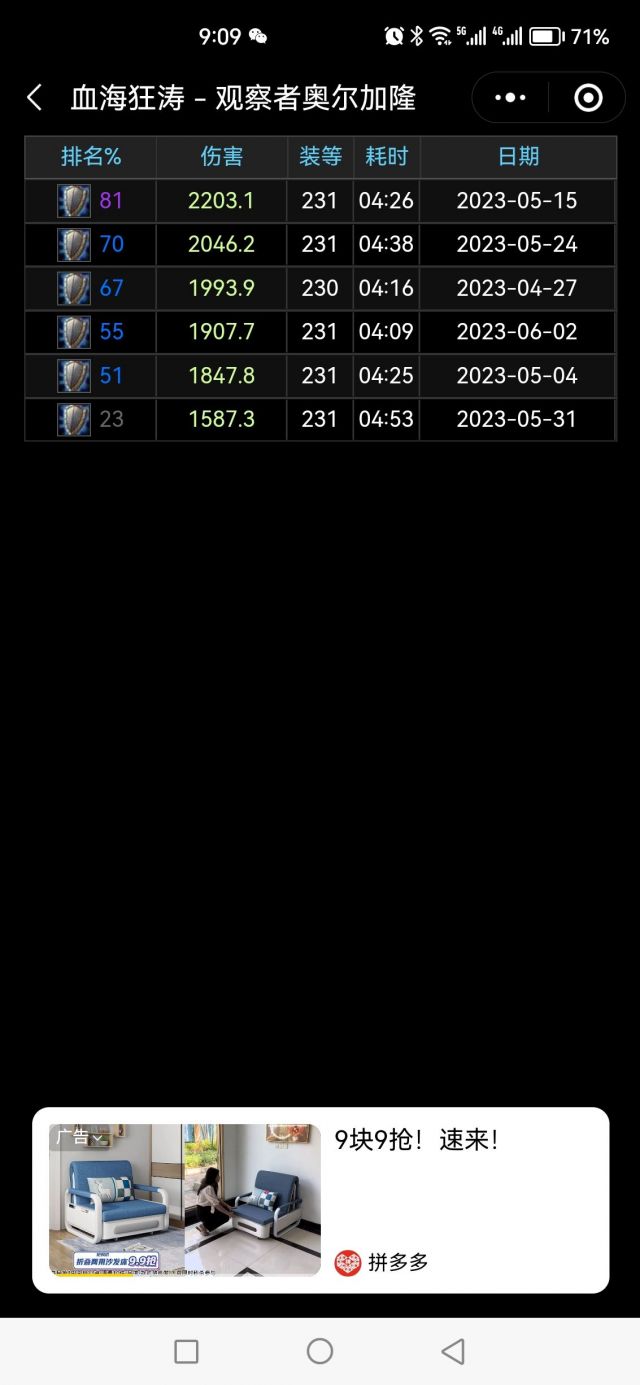Image resolution: width=640 pixels, height=1385 pixels.
Task: Open recent apps from the navigation bar
Action: click(186, 1351)
